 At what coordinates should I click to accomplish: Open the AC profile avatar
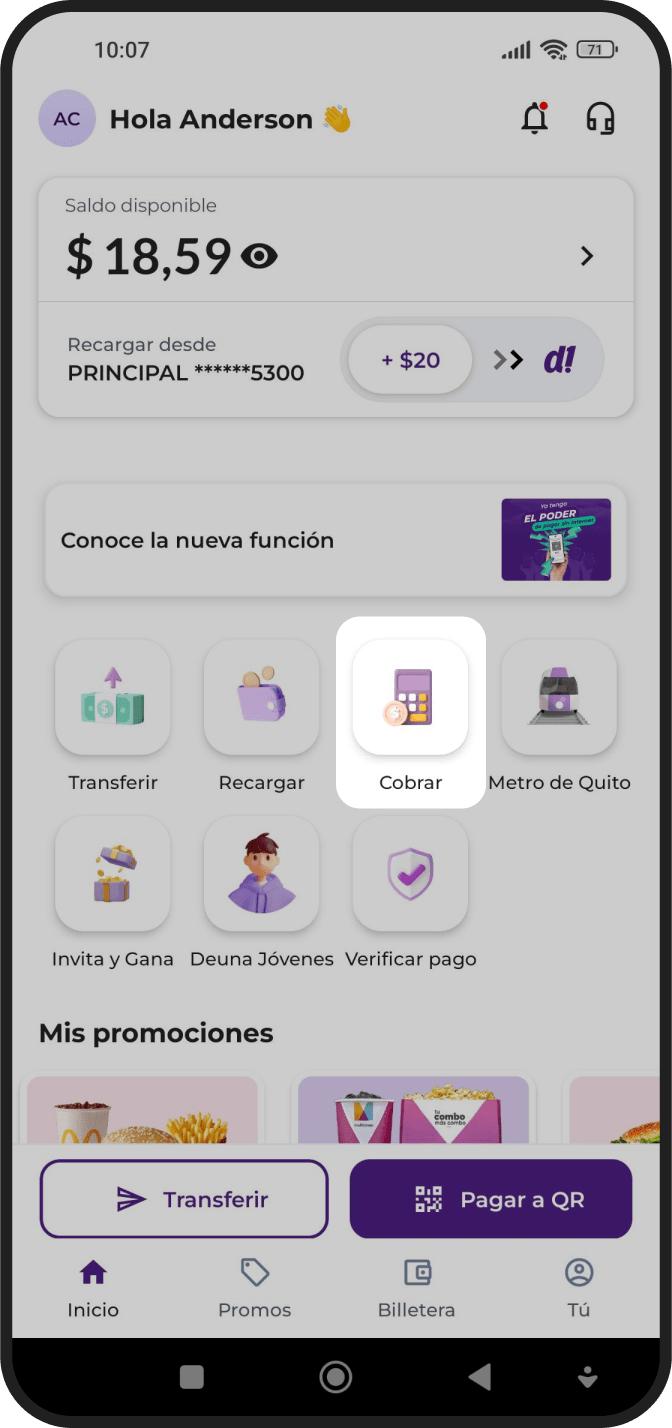(67, 119)
